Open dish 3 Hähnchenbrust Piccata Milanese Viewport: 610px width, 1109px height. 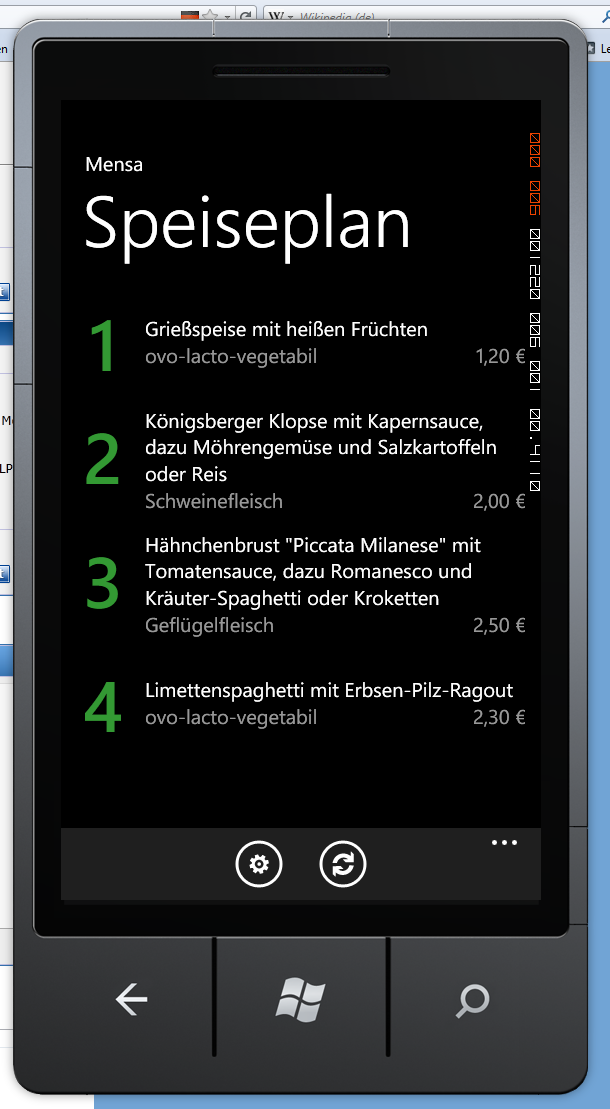click(312, 572)
